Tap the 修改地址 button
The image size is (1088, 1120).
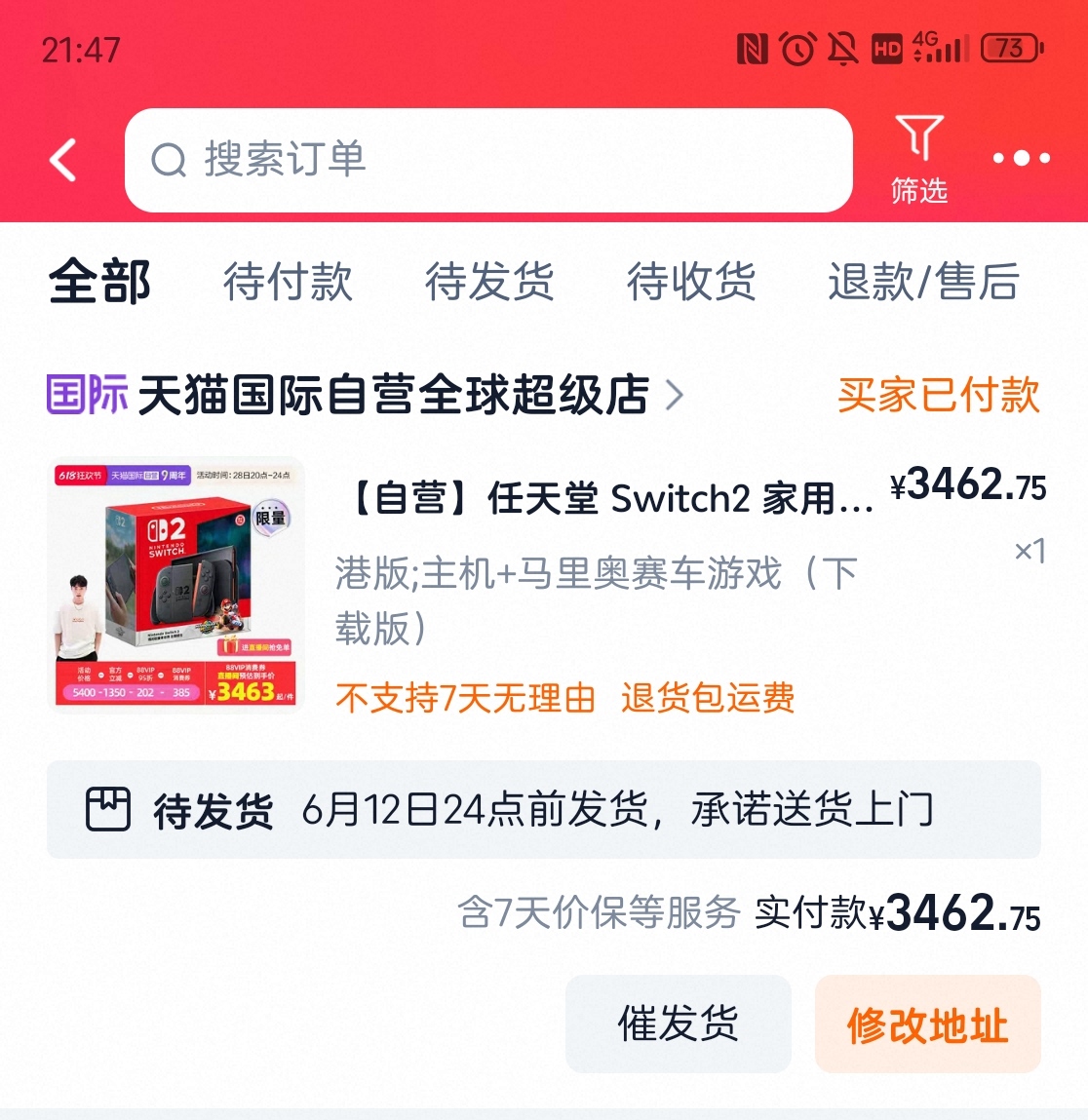point(927,1024)
